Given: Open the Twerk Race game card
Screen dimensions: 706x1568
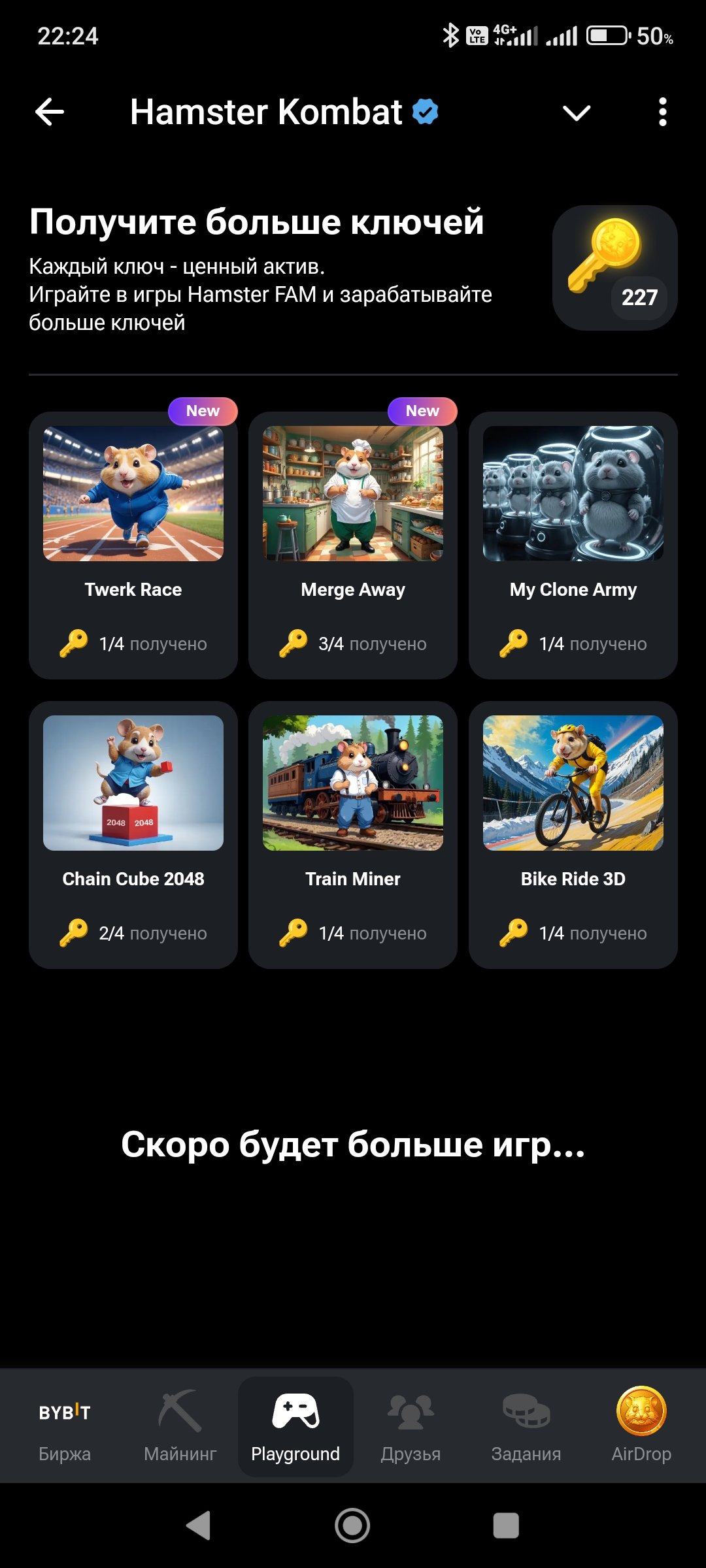Looking at the screenshot, I should click(x=133, y=545).
